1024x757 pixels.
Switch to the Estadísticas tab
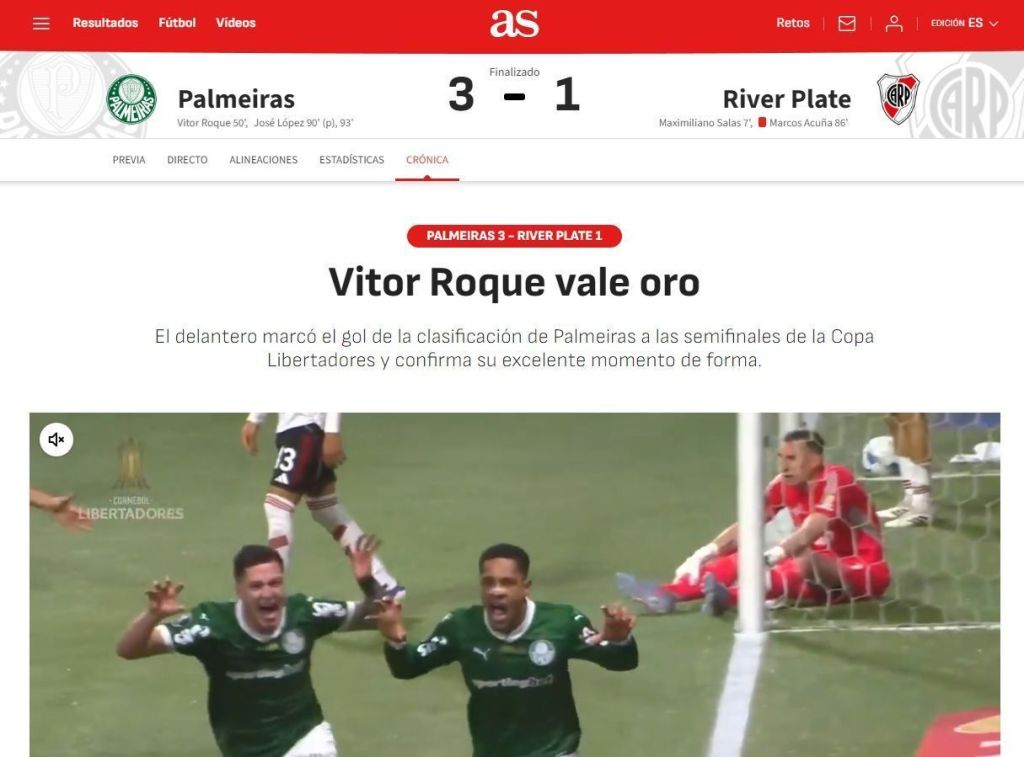point(351,160)
